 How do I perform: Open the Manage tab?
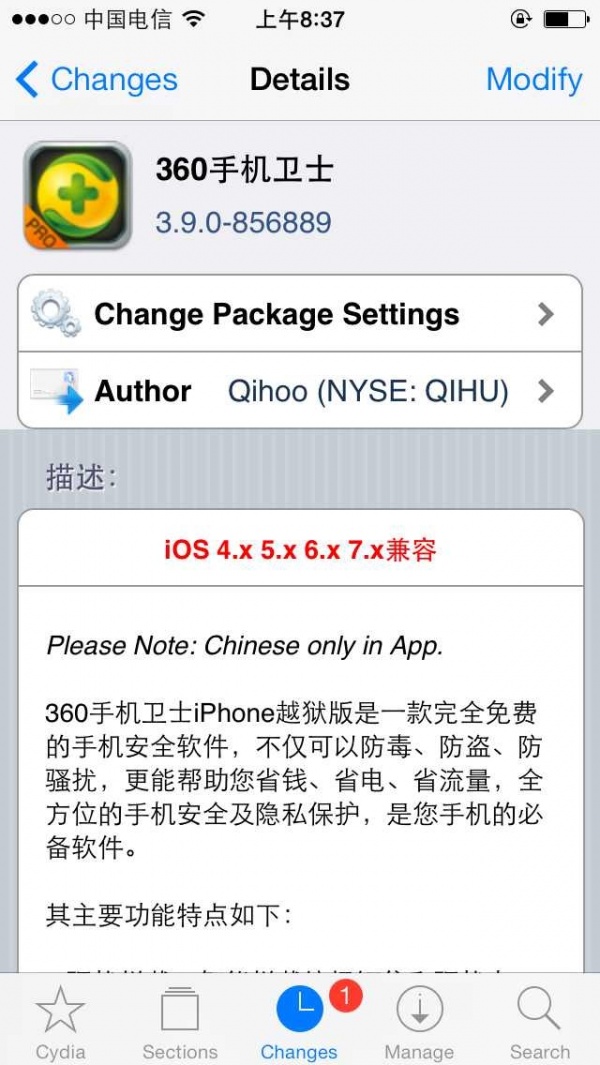(419, 1022)
